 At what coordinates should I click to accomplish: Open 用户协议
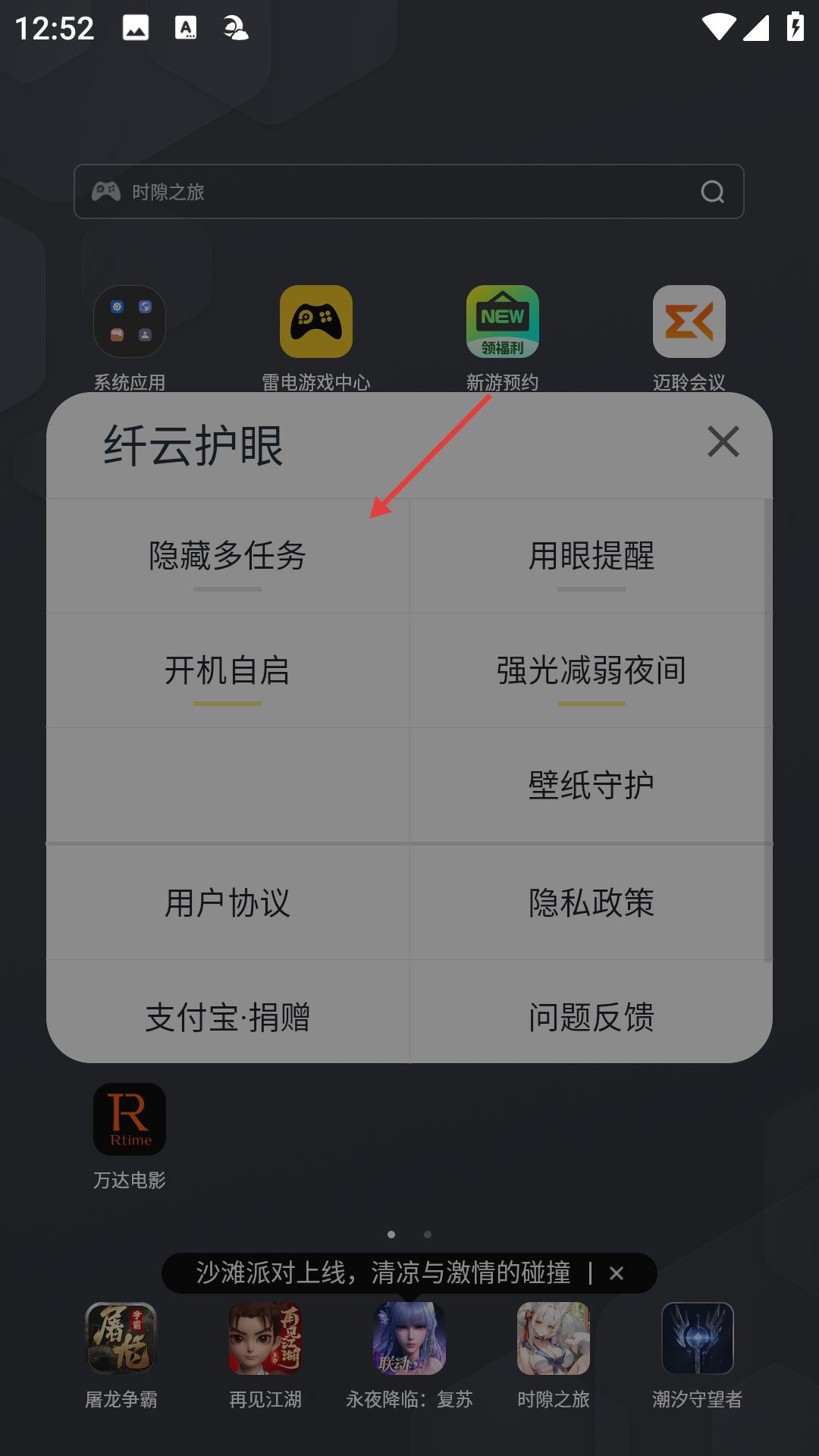click(x=227, y=902)
